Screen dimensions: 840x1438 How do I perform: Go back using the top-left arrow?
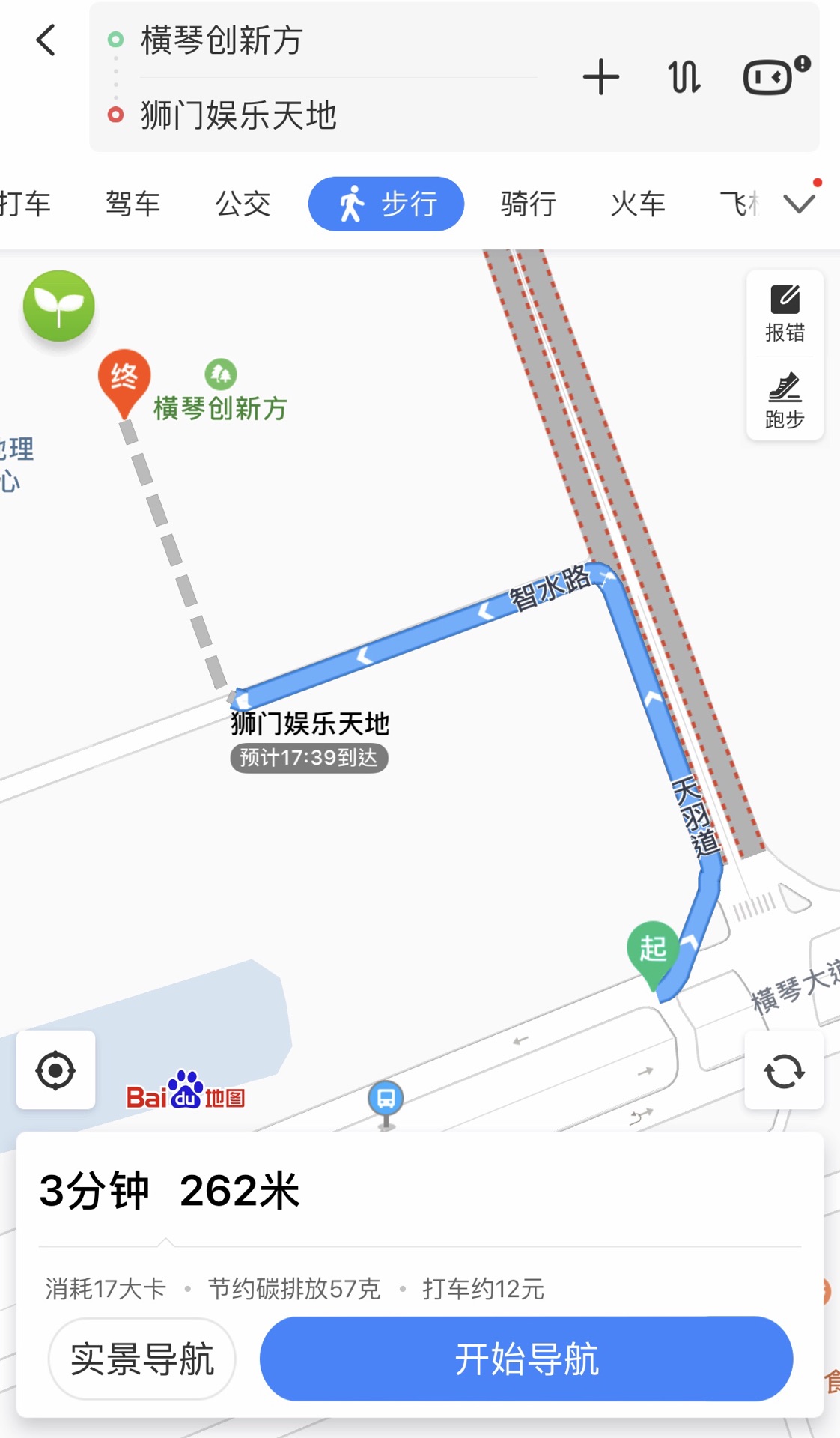coord(46,40)
